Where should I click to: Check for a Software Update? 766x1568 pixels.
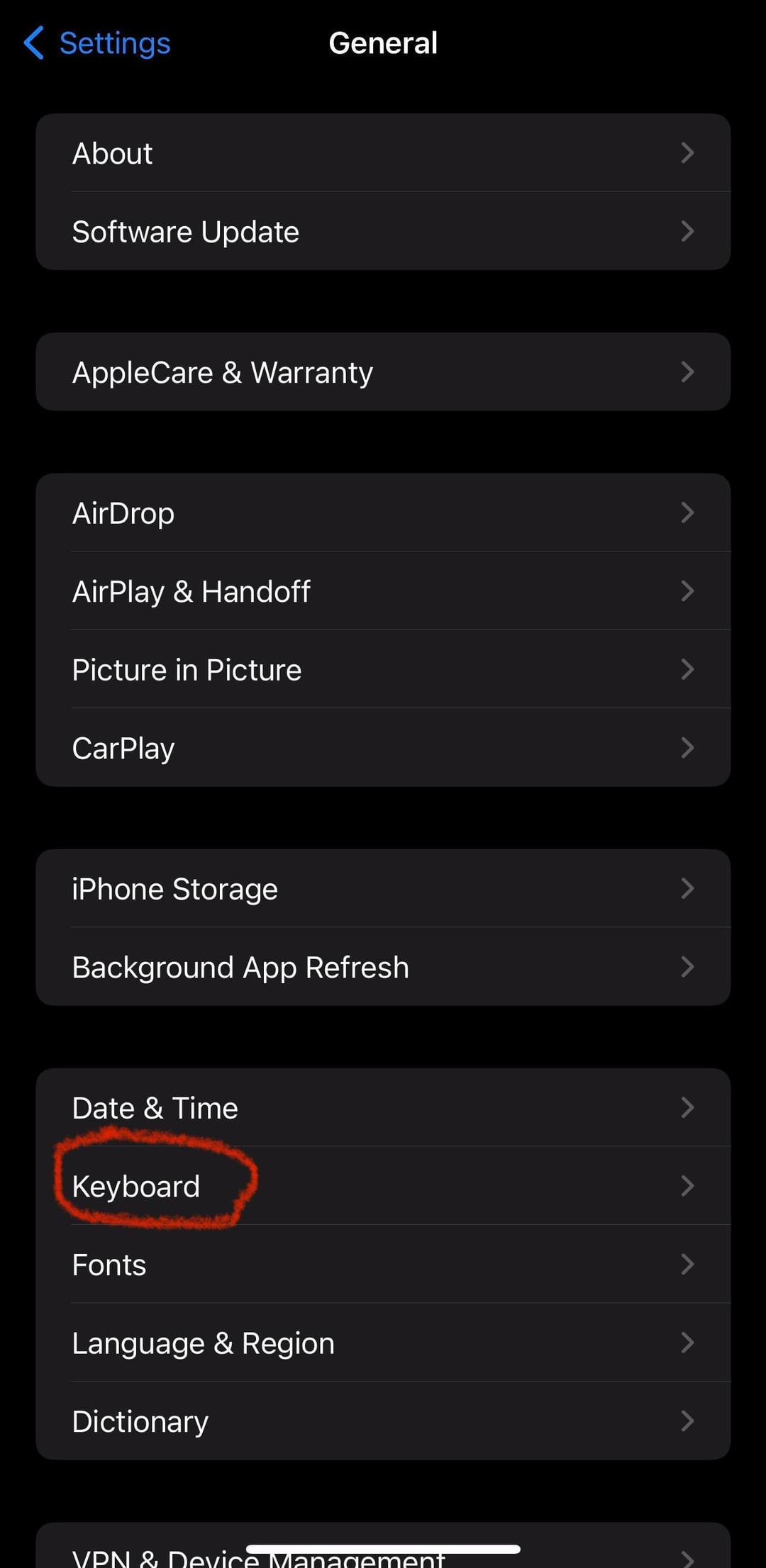pyautogui.click(x=383, y=231)
